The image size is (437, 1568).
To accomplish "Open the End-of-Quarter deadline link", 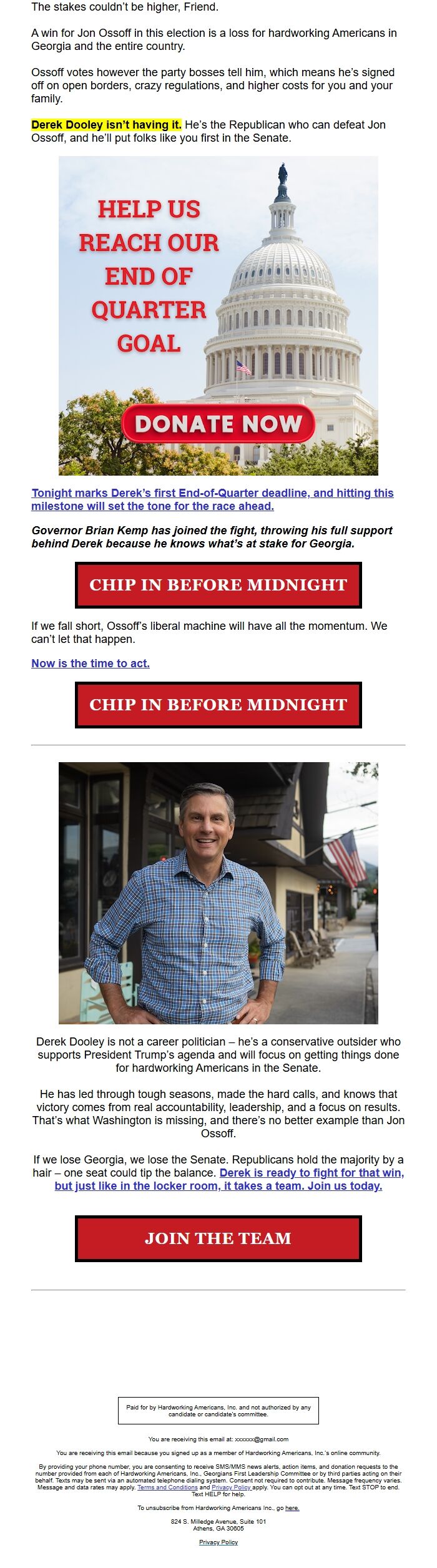I will (212, 499).
